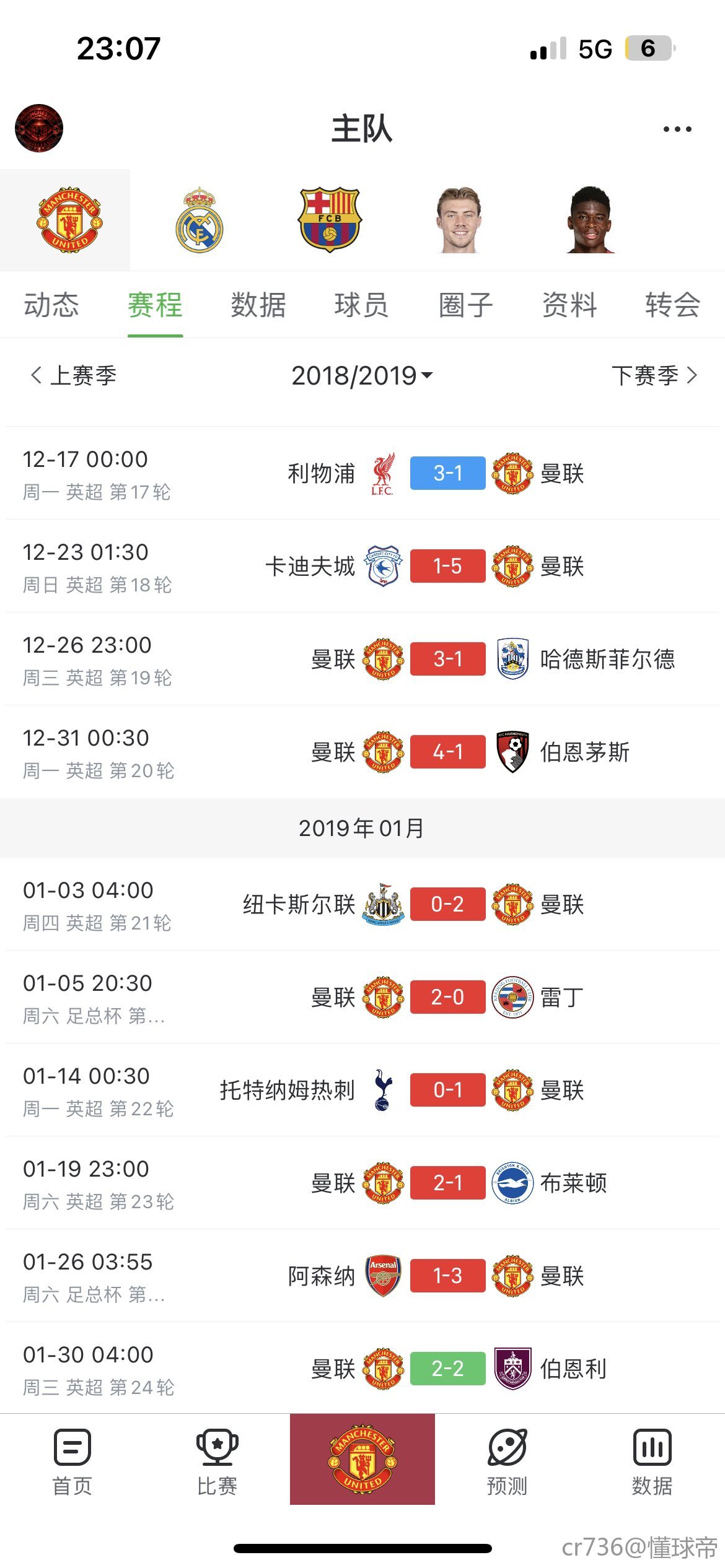Screen dimensions: 725x1568
Task: Open the 预测 bottom tab
Action: (x=507, y=1461)
